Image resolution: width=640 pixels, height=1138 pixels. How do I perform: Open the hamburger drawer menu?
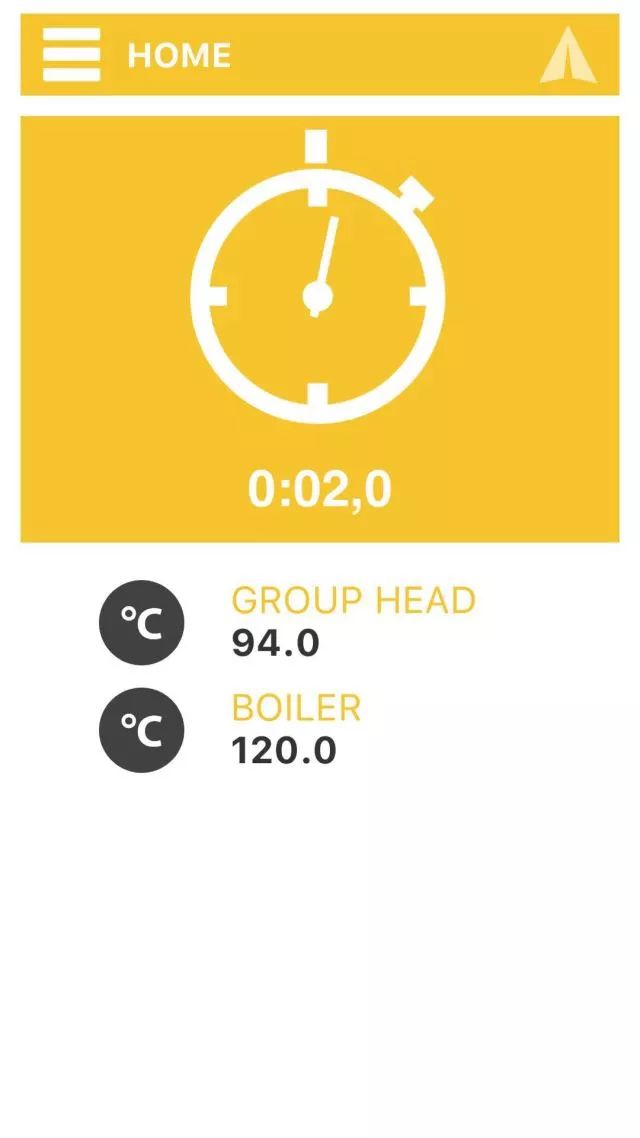(71, 54)
